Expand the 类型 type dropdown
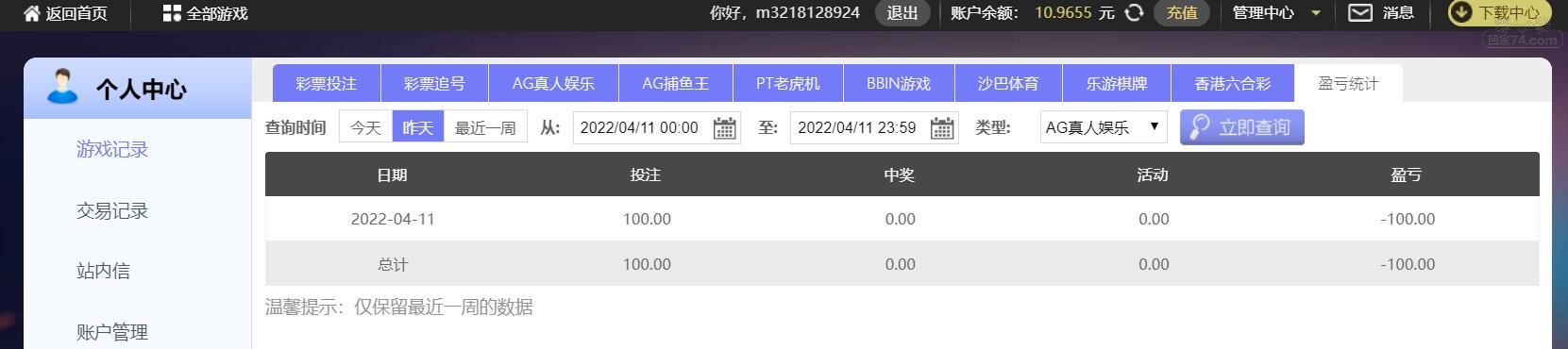Screen dimensions: 1568x349 [1103, 127]
